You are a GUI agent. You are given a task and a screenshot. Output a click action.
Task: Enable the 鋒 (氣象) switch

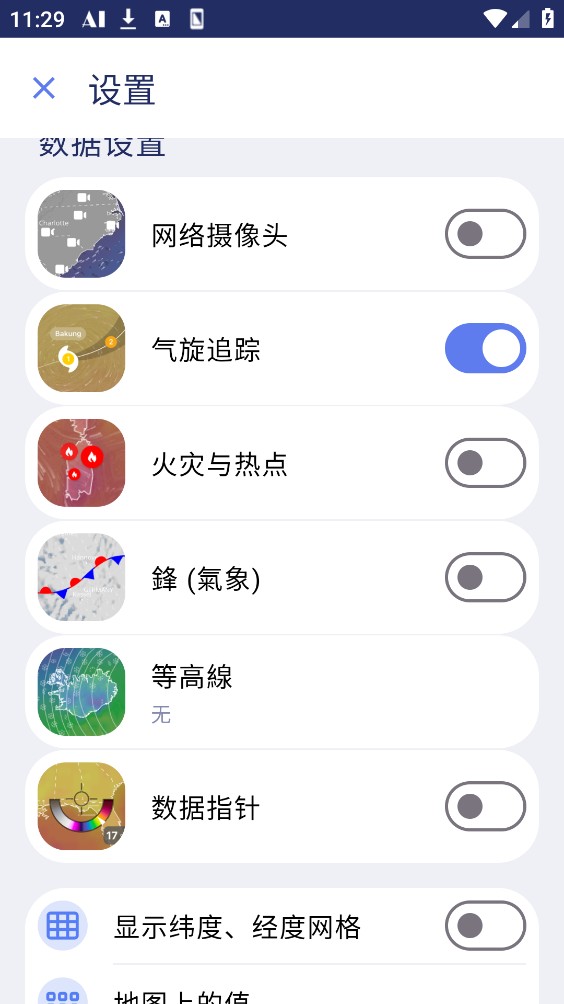pos(485,577)
